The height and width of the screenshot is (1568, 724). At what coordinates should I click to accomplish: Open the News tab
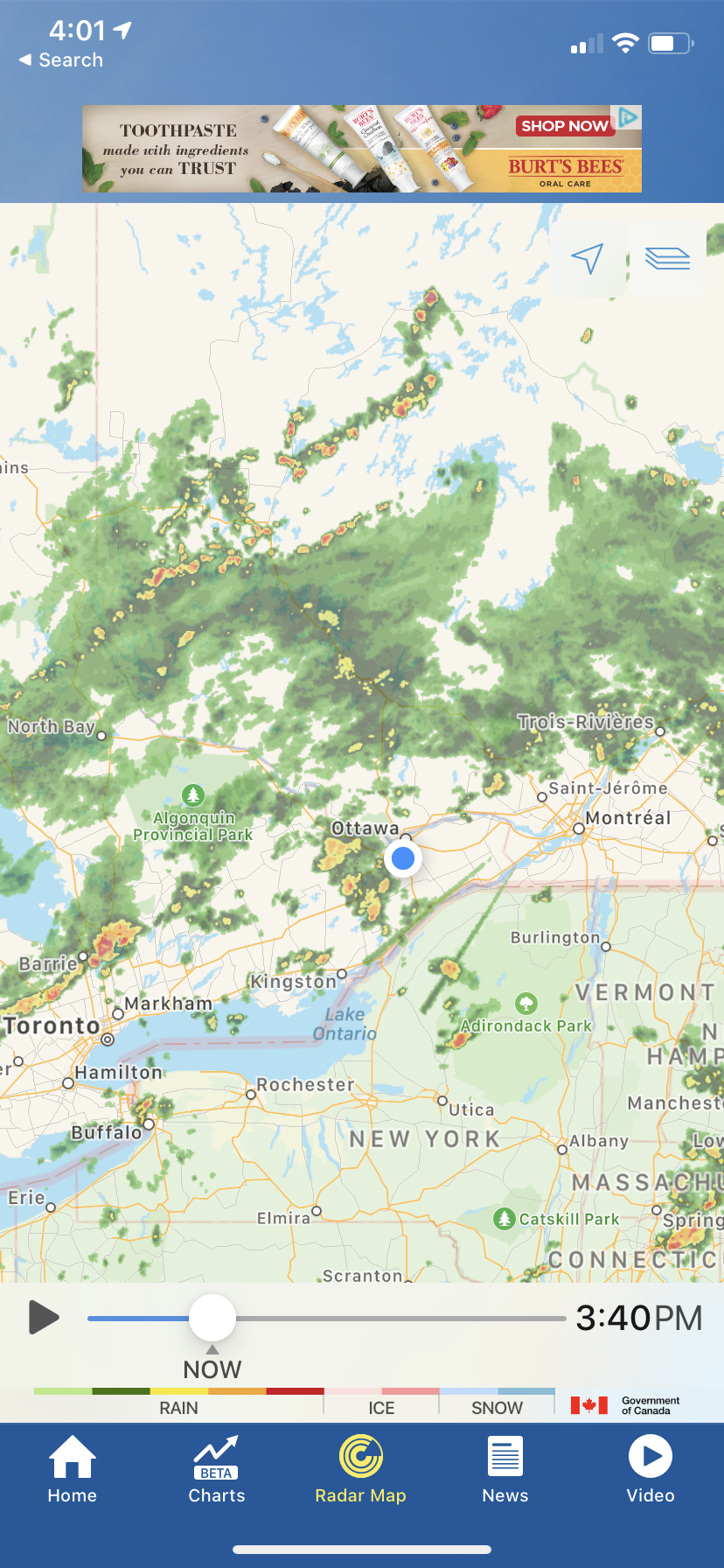click(505, 1470)
